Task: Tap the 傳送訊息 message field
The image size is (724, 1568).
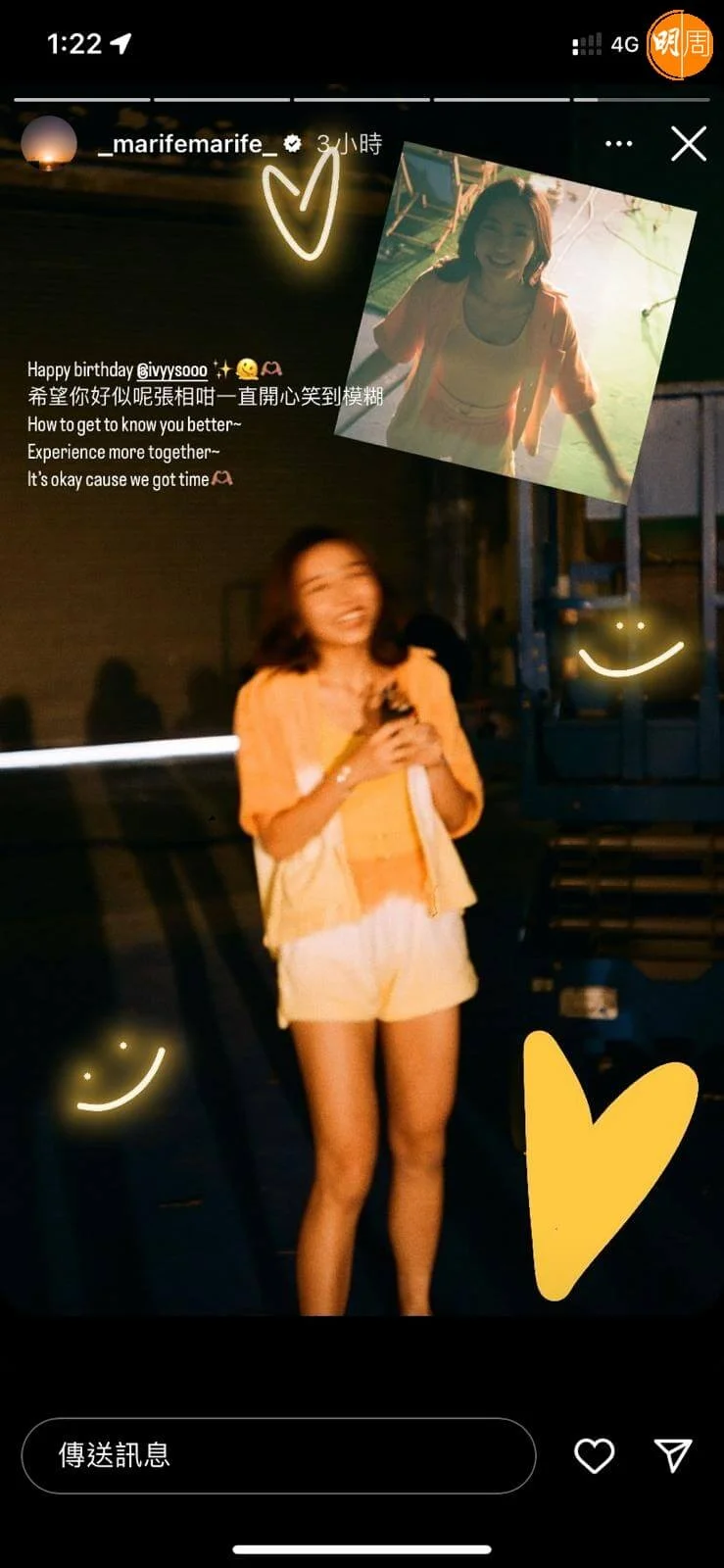Action: 278,1455
